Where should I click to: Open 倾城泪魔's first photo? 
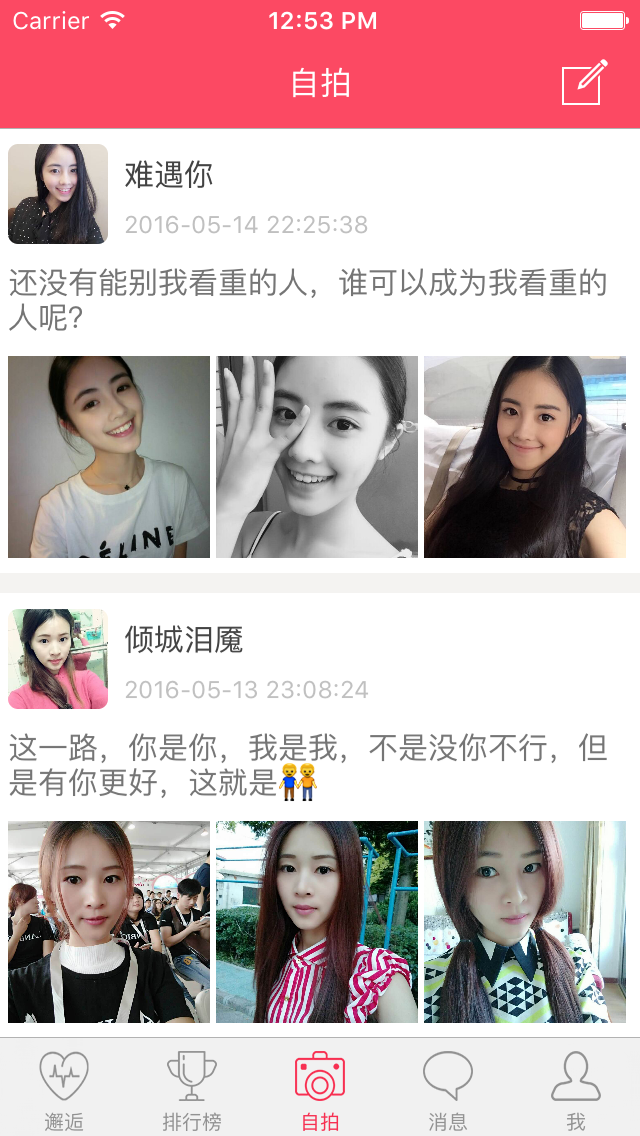(x=109, y=922)
